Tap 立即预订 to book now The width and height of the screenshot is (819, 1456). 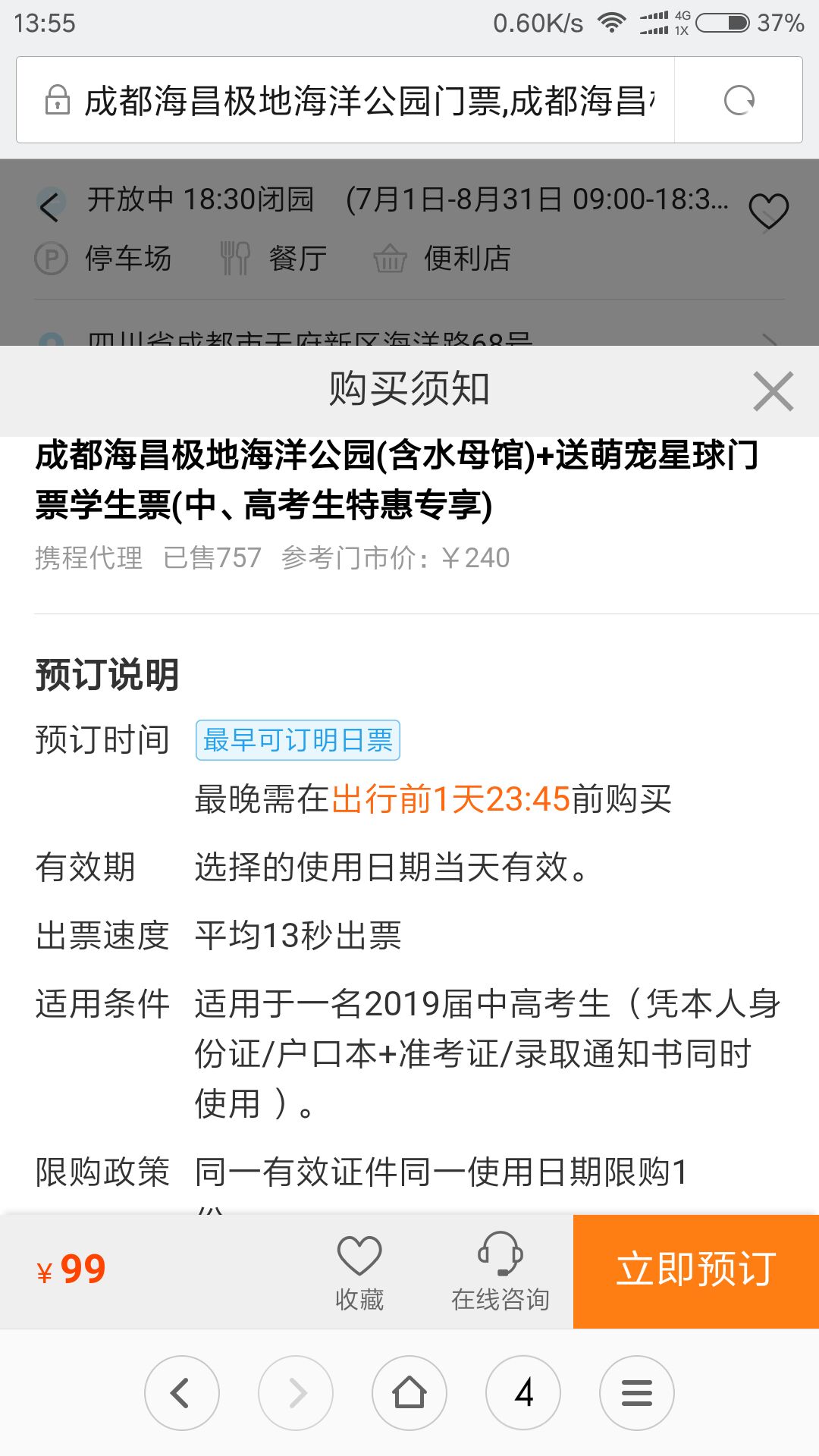pos(696,1271)
